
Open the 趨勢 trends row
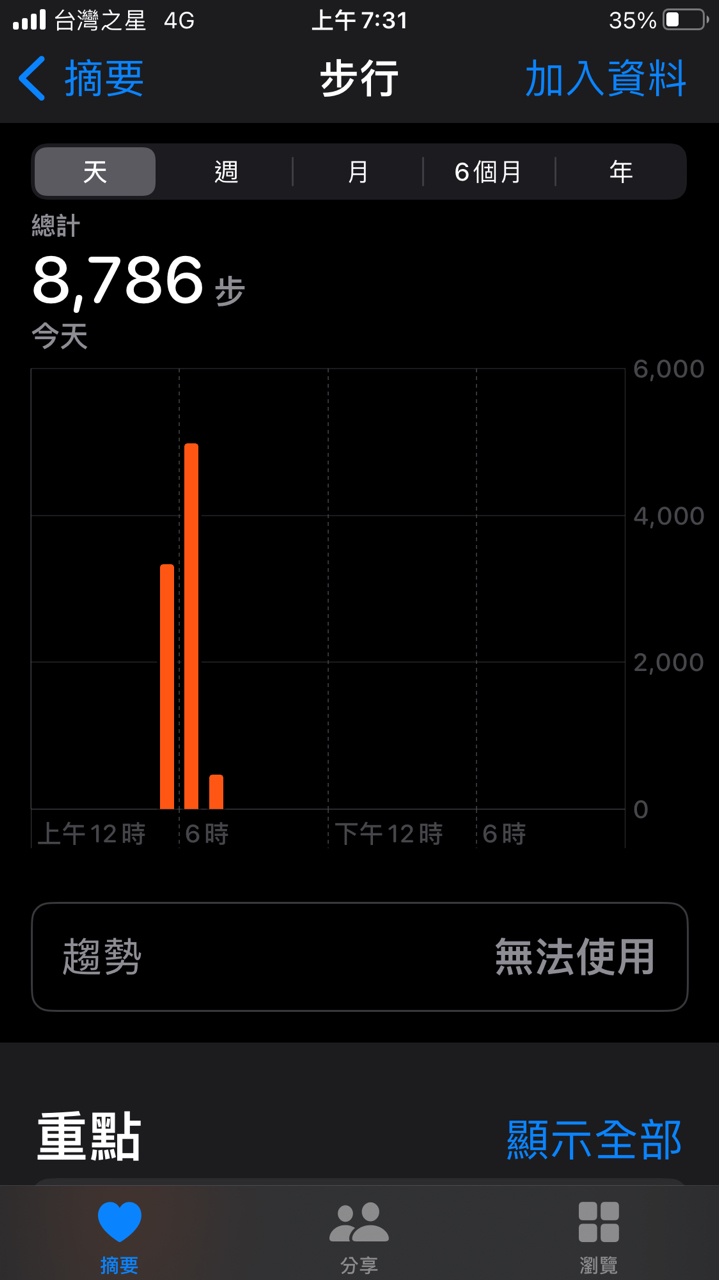(x=360, y=957)
